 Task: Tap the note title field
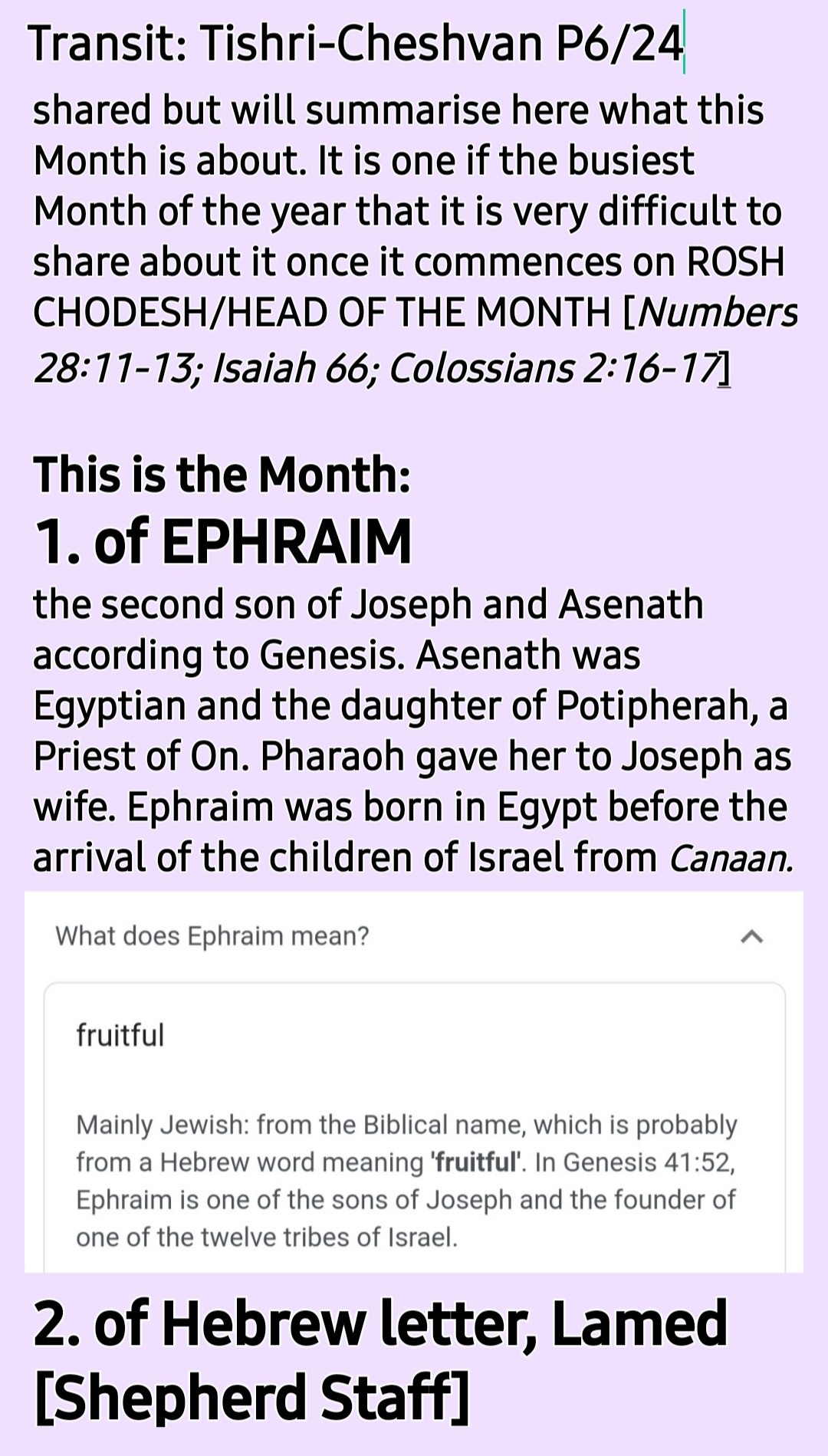pos(355,44)
